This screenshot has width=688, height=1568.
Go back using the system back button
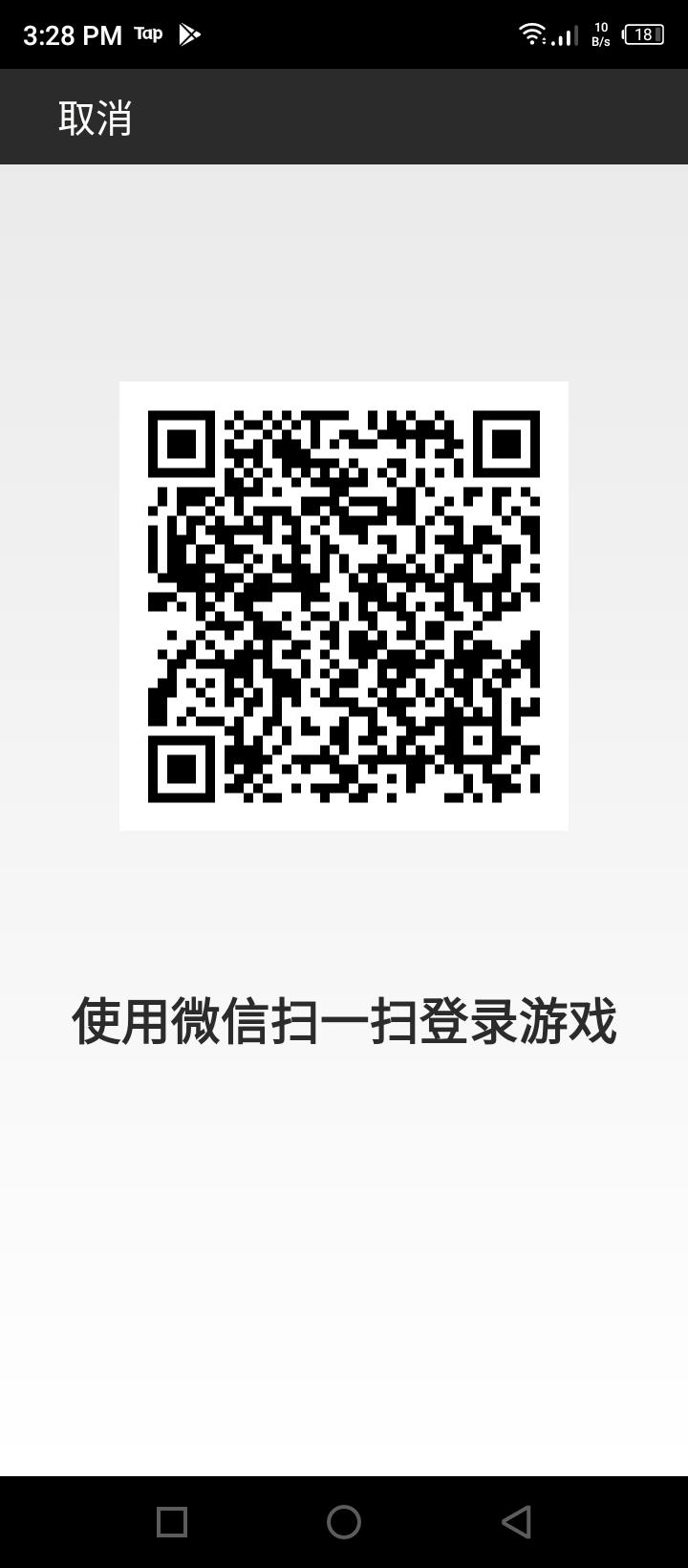pos(516,1521)
